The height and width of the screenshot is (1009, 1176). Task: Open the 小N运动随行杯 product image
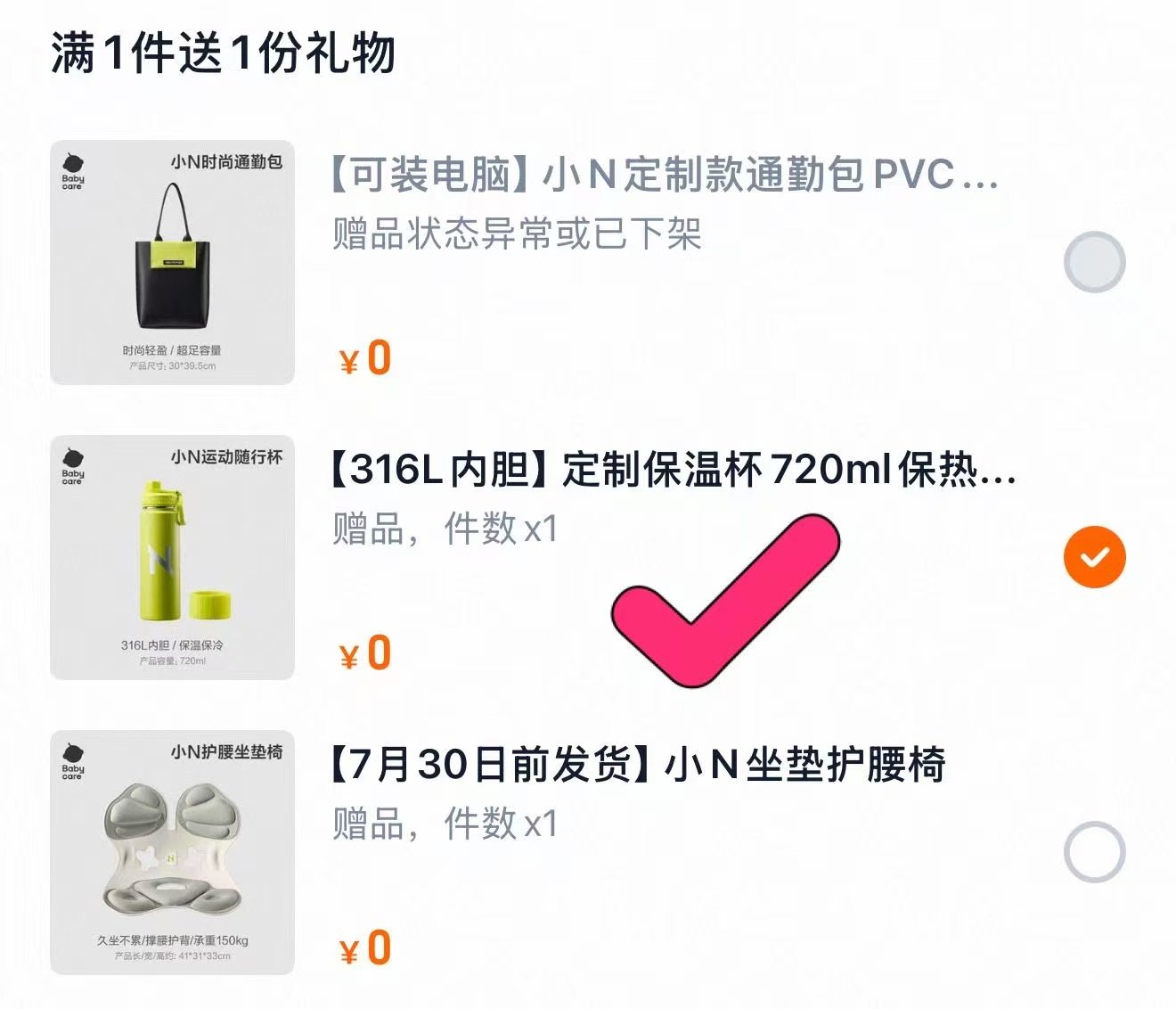[172, 558]
